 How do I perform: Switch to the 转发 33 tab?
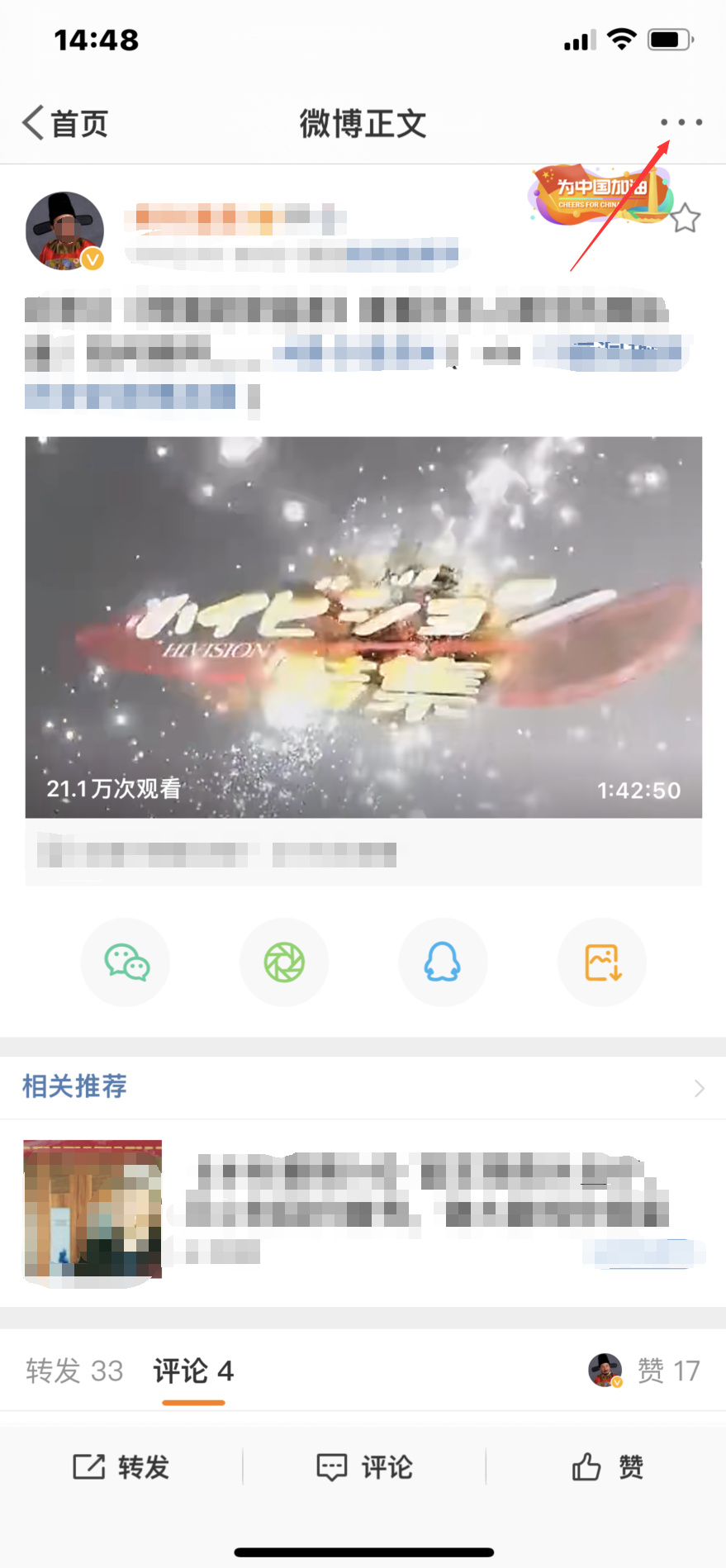(74, 1371)
